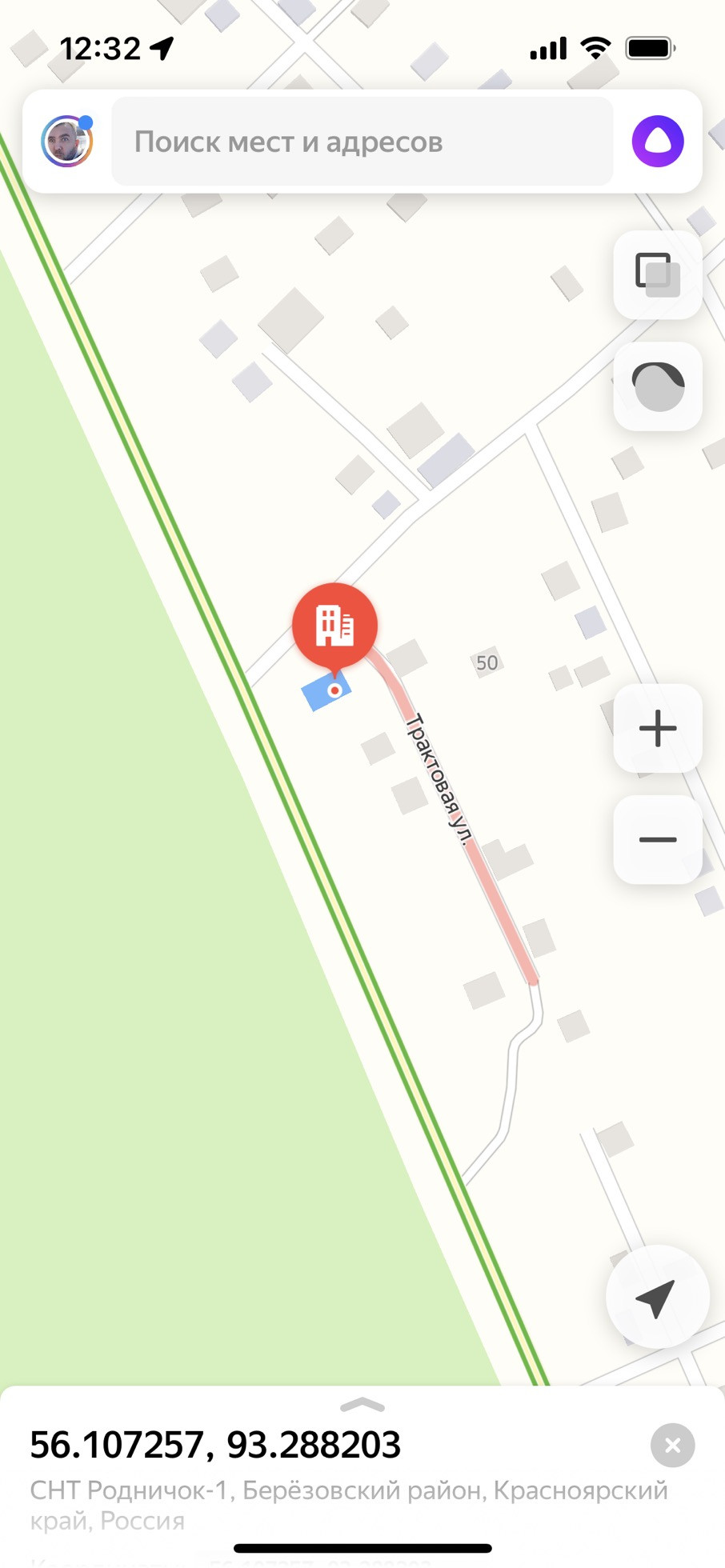
Task: Launch the Alice voice assistant
Action: [658, 142]
